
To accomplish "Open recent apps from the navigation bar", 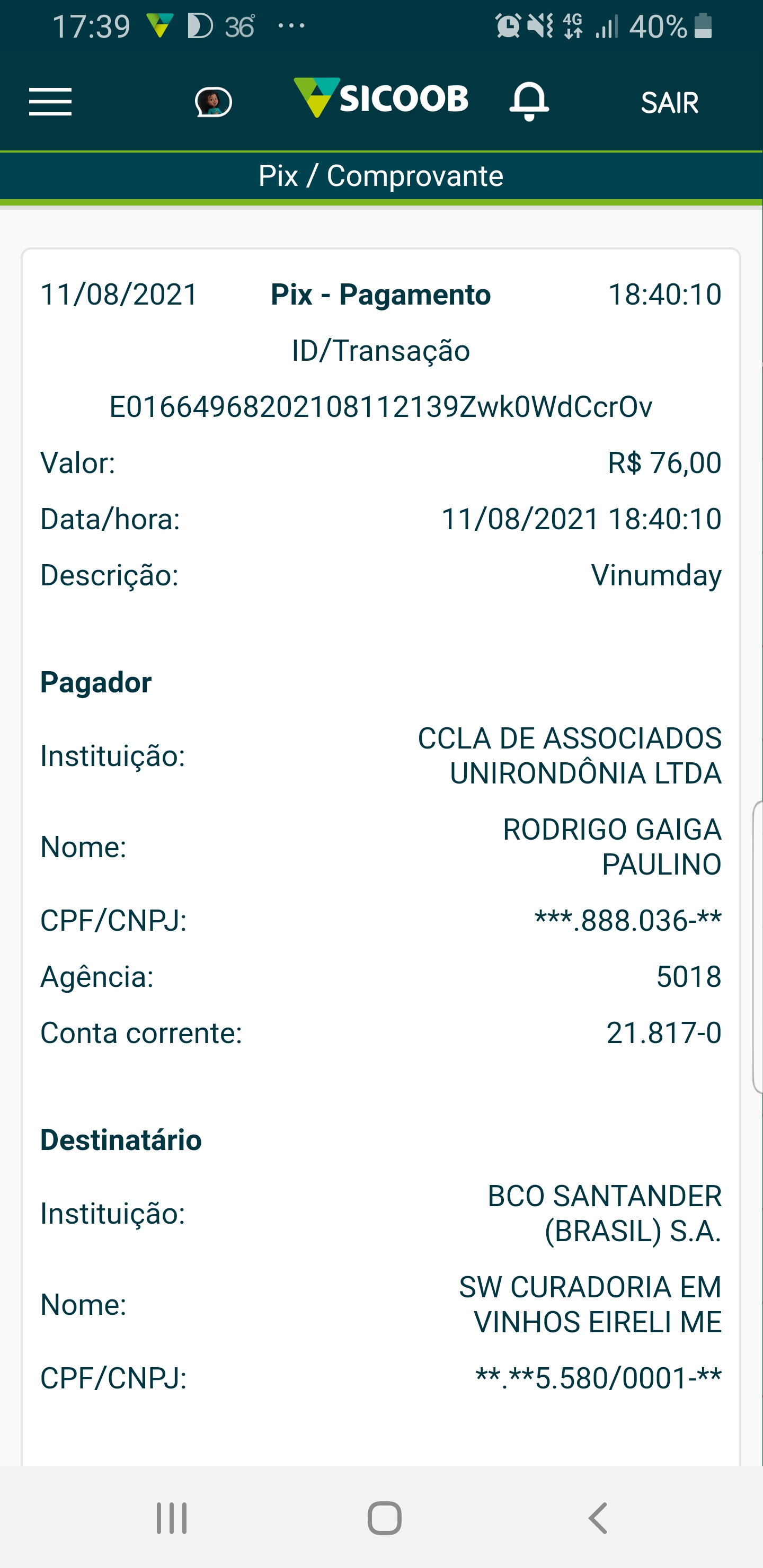I will pos(171,1518).
